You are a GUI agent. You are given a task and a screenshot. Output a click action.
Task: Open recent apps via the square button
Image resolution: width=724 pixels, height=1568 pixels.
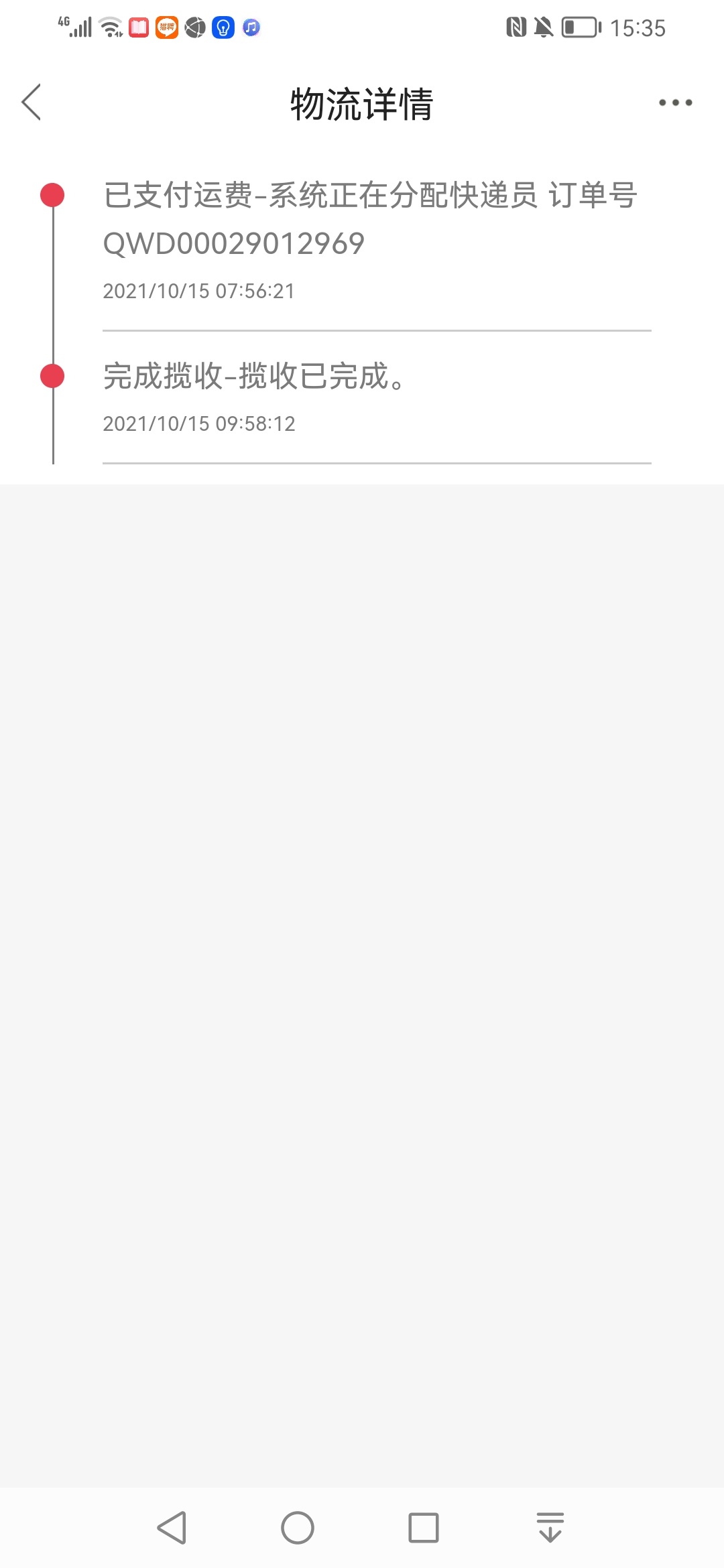click(x=424, y=1528)
